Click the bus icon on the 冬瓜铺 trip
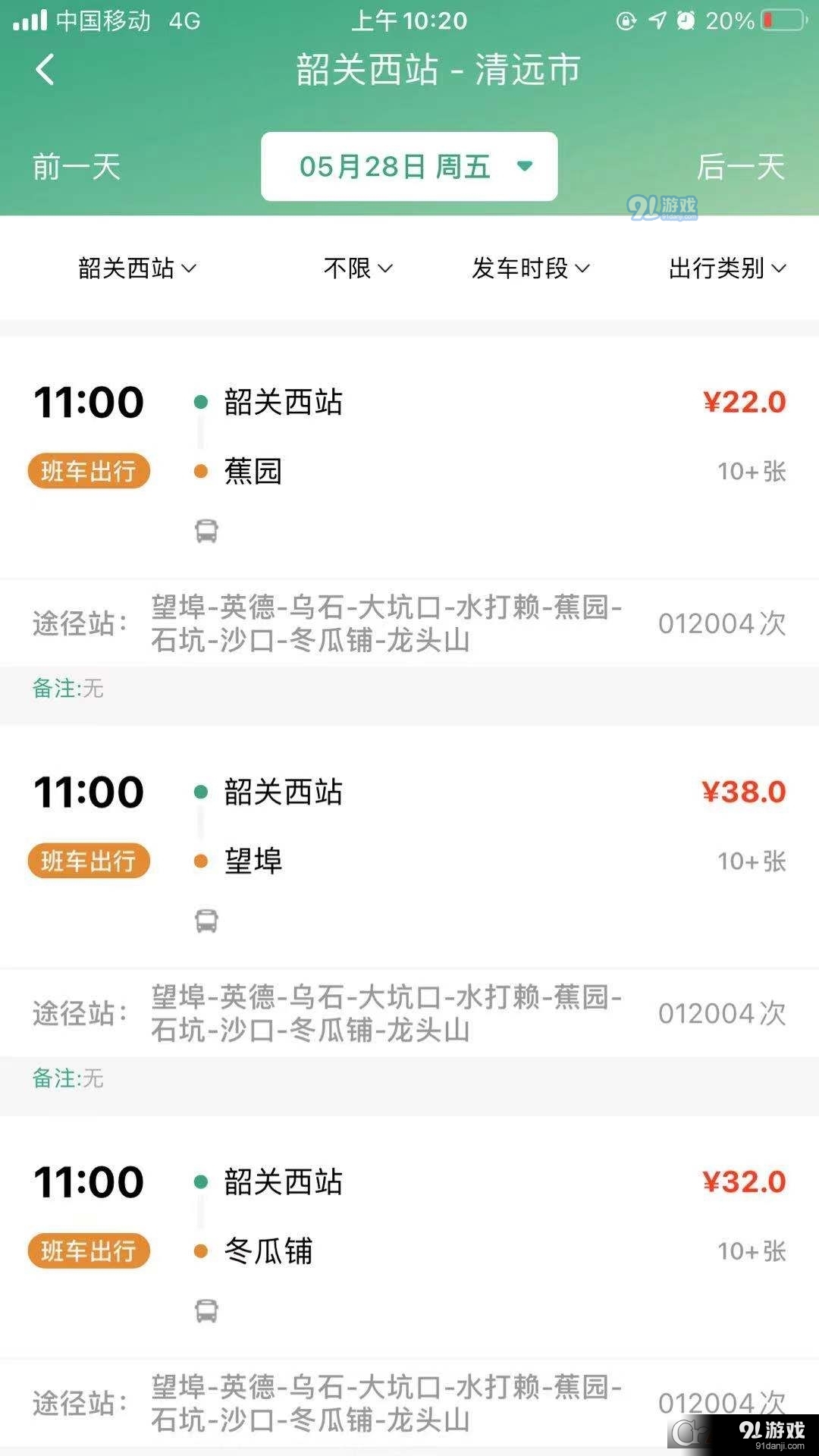819x1456 pixels. pyautogui.click(x=206, y=1310)
